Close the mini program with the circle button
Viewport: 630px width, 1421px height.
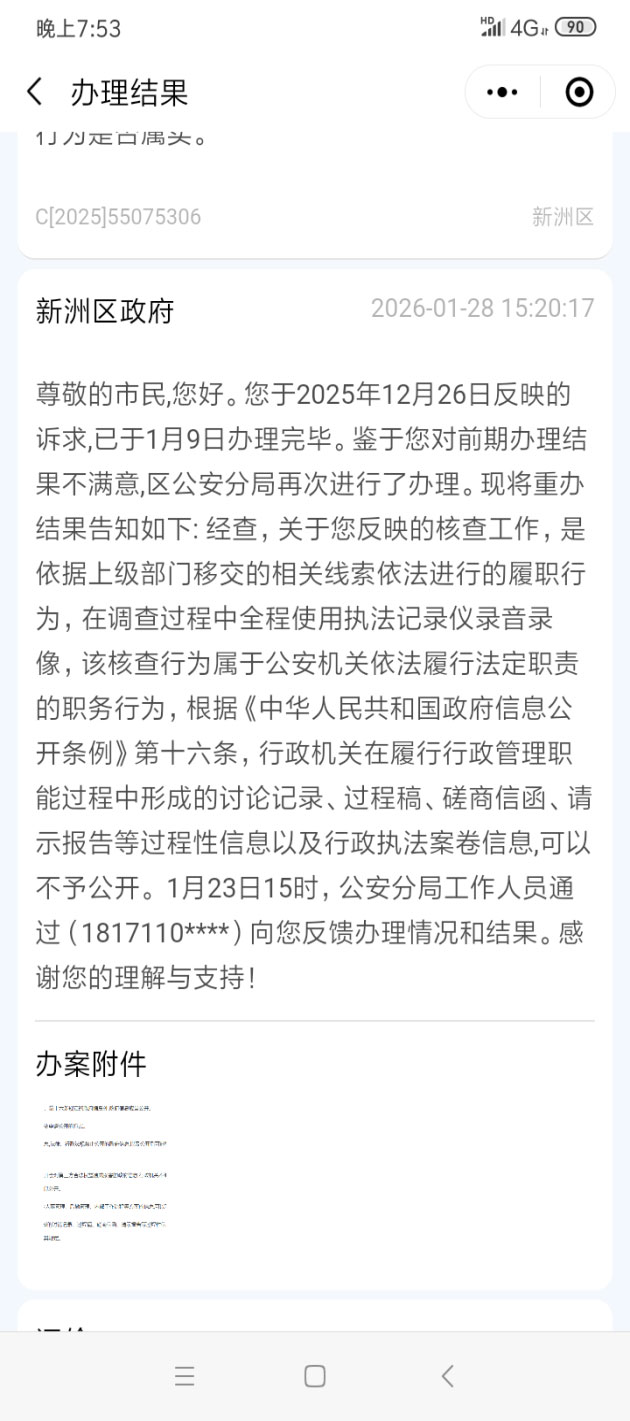[579, 93]
